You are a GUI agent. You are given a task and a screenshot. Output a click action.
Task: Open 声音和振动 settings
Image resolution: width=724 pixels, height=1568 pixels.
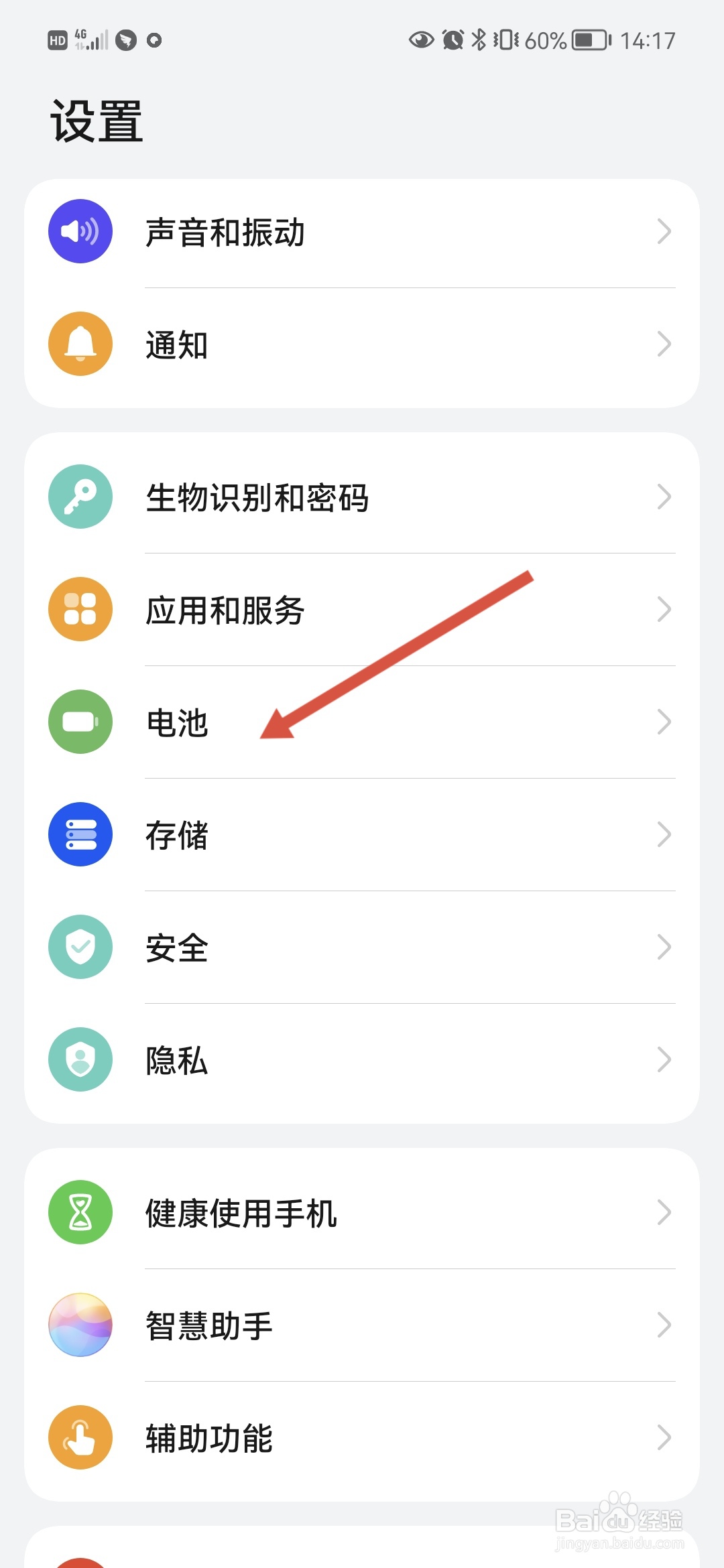pyautogui.click(x=362, y=231)
